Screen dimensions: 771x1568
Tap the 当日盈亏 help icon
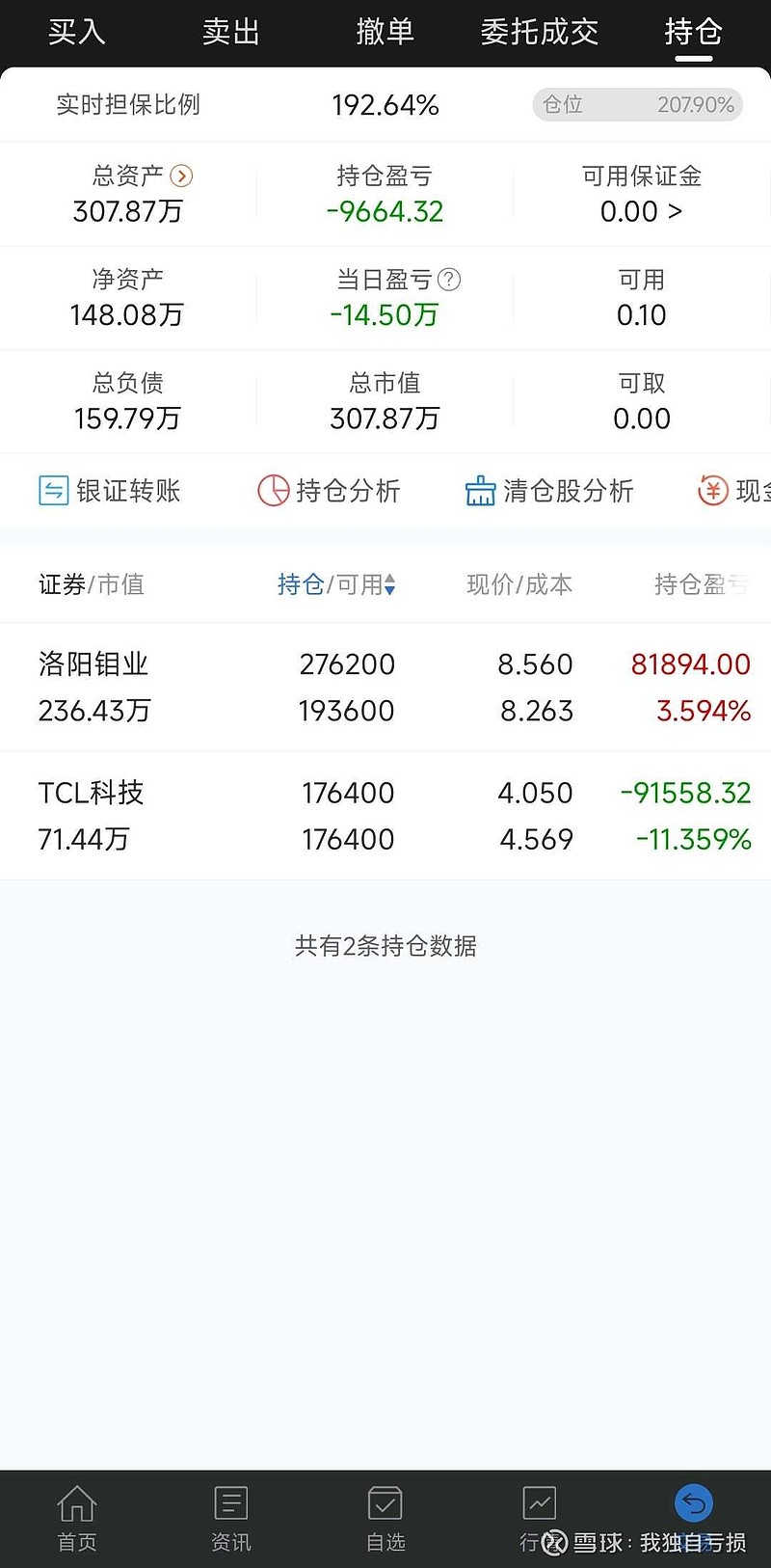[449, 280]
